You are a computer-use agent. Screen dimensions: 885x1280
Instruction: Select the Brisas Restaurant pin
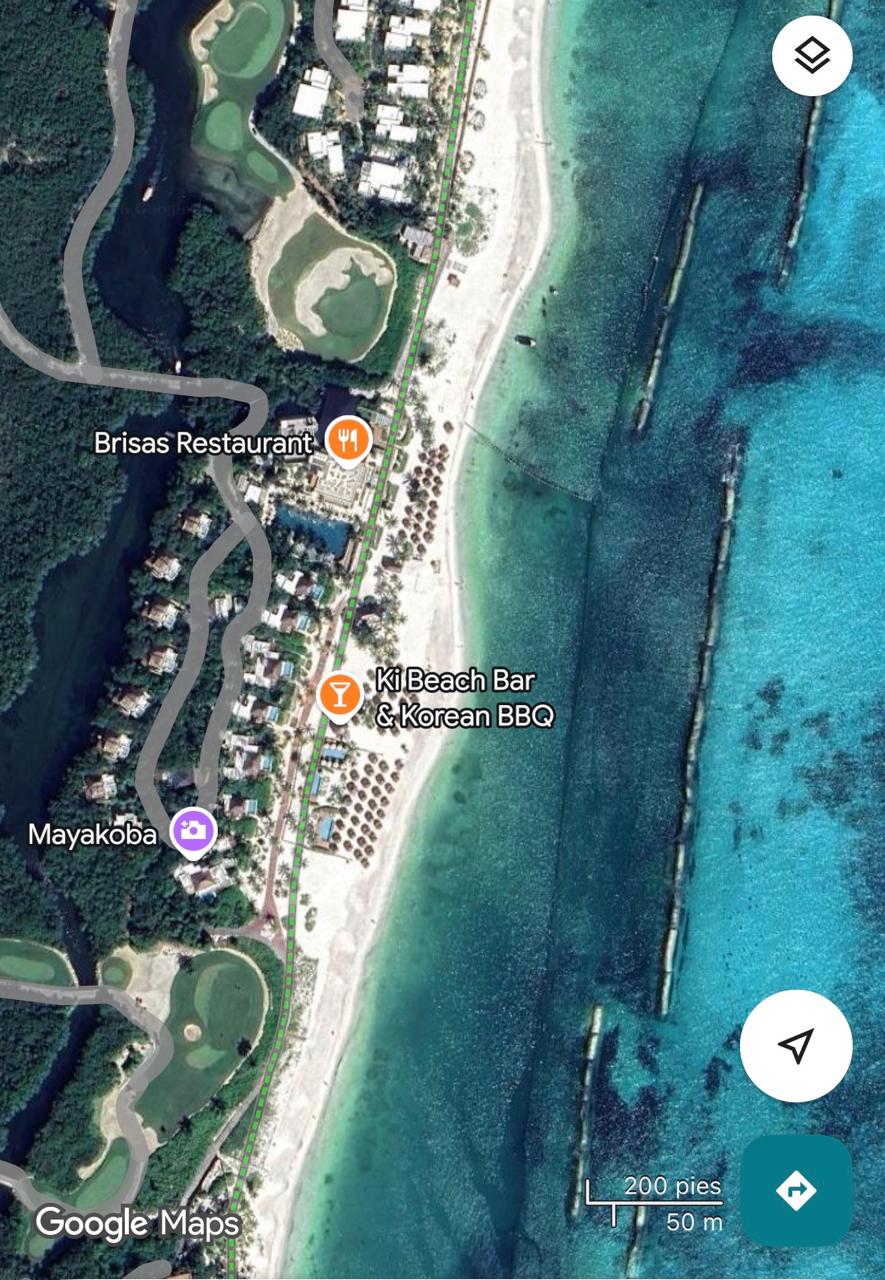coord(348,439)
